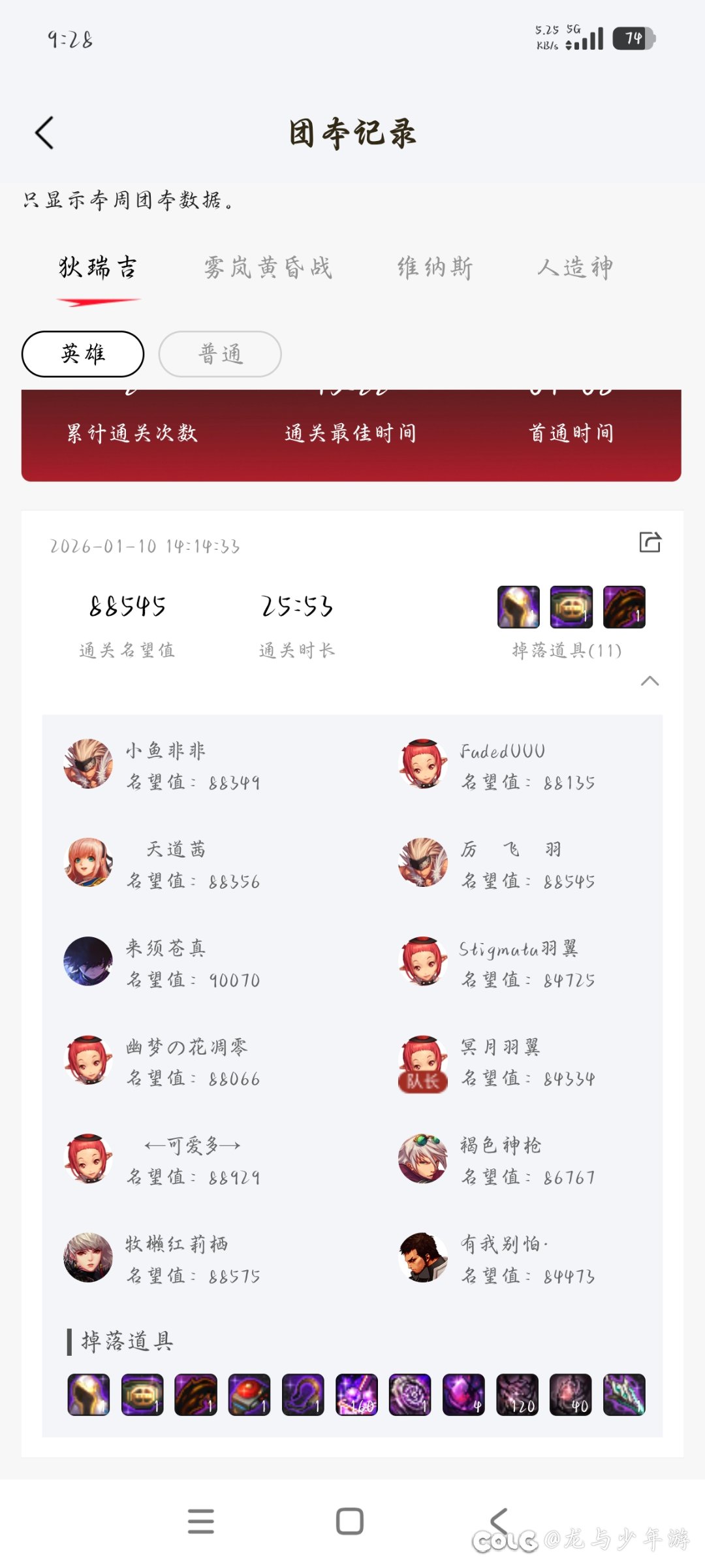Switch to the 维纳斯 tab

coord(435,268)
